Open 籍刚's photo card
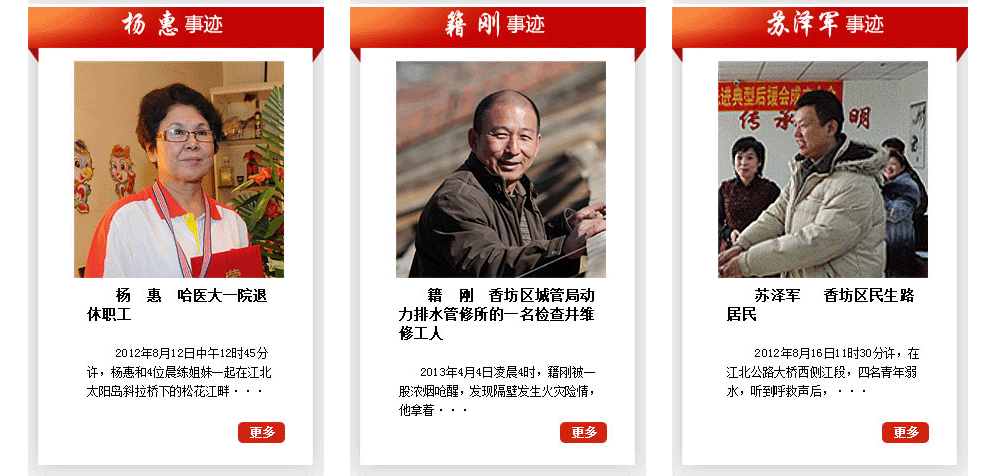The image size is (1001, 476). (501, 169)
